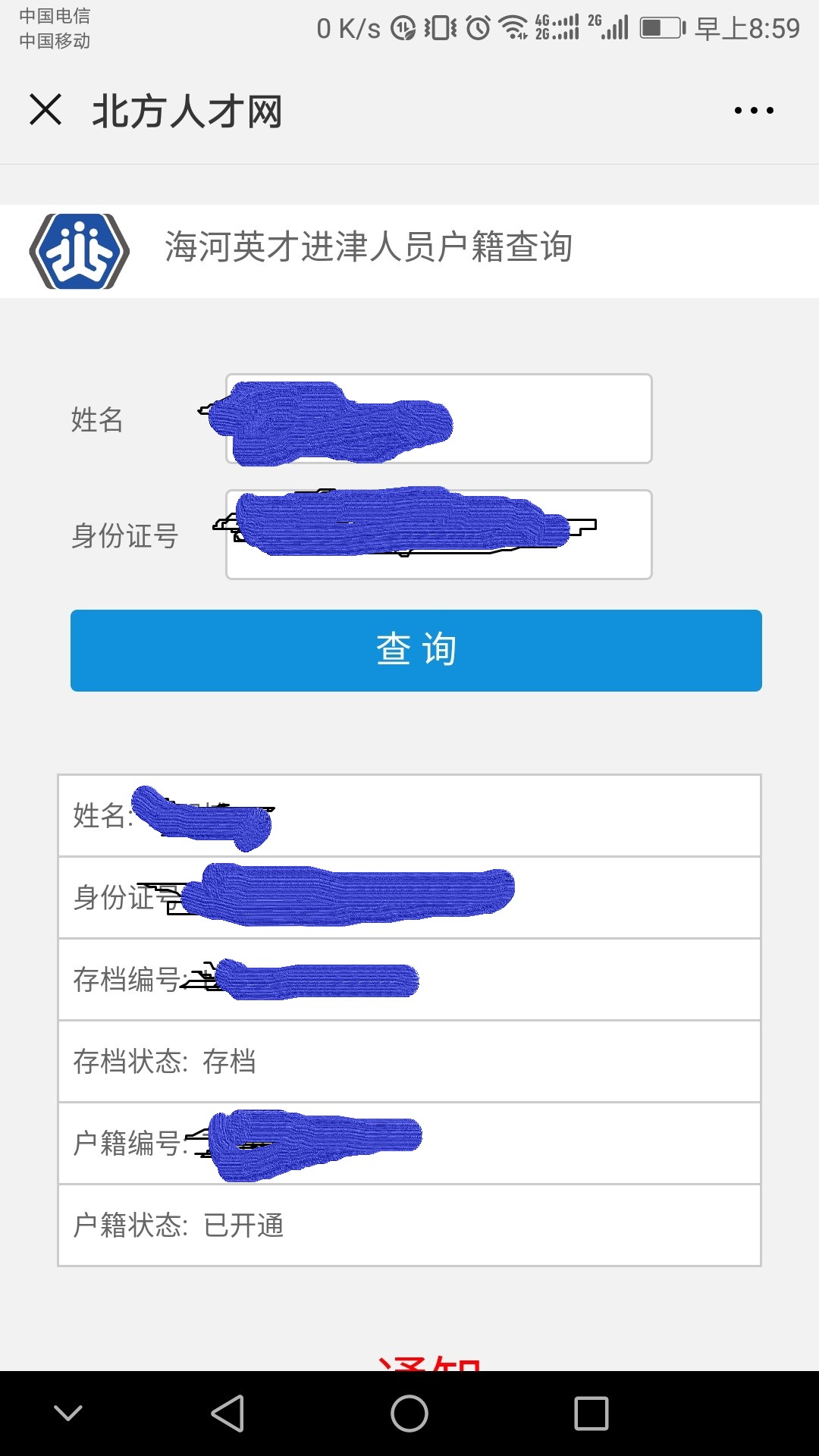Click the 北方人才网 logo icon
Screen dimensions: 819x1456
(x=78, y=250)
